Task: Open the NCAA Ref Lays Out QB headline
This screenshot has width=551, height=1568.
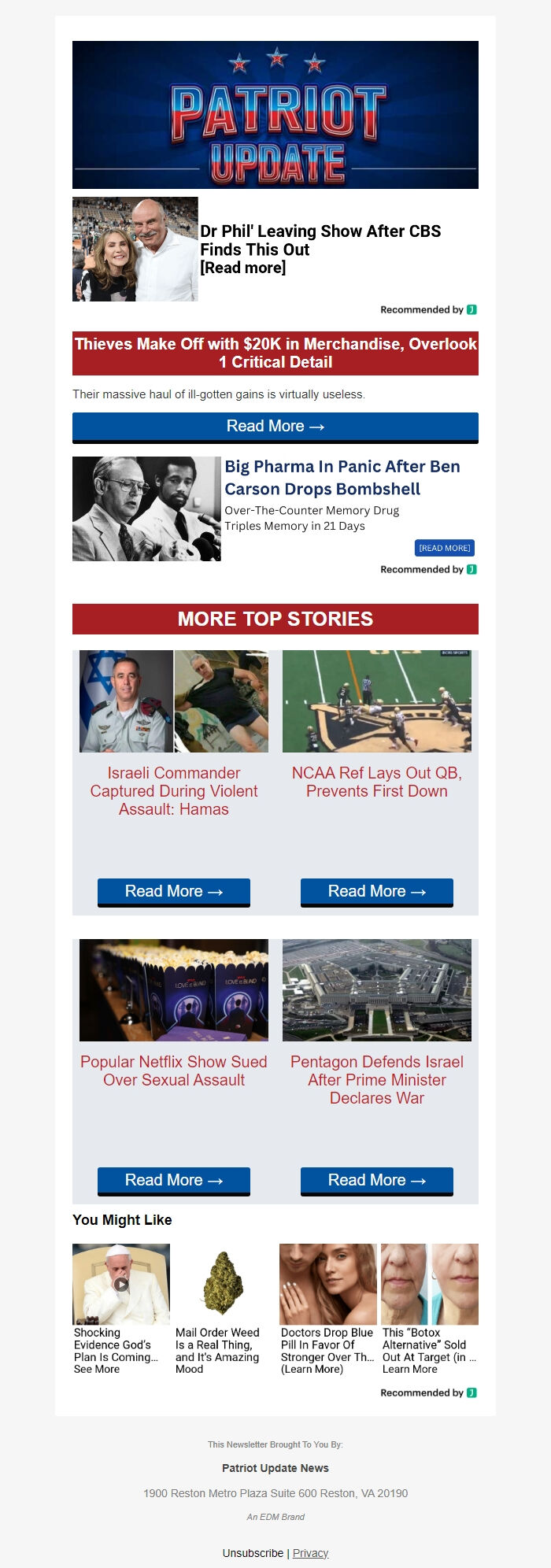Action: [x=377, y=782]
